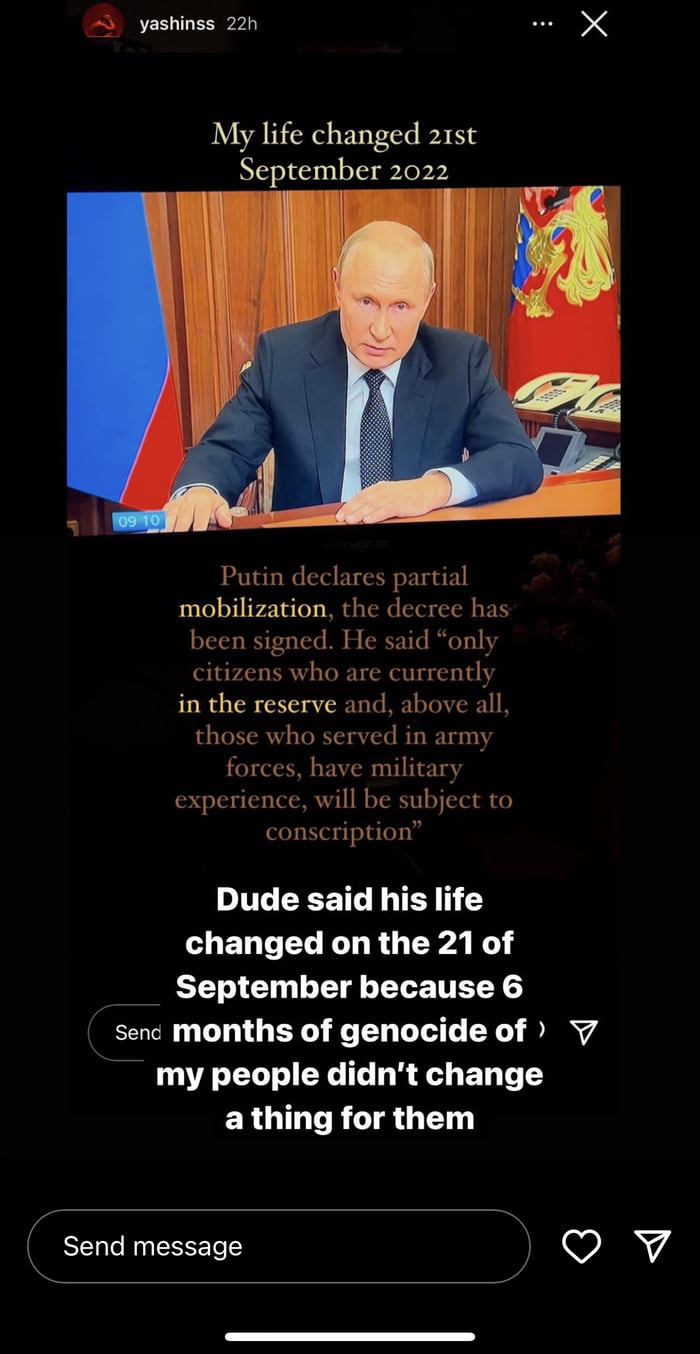Like this story with the heart
700x1354 pixels.
582,1246
